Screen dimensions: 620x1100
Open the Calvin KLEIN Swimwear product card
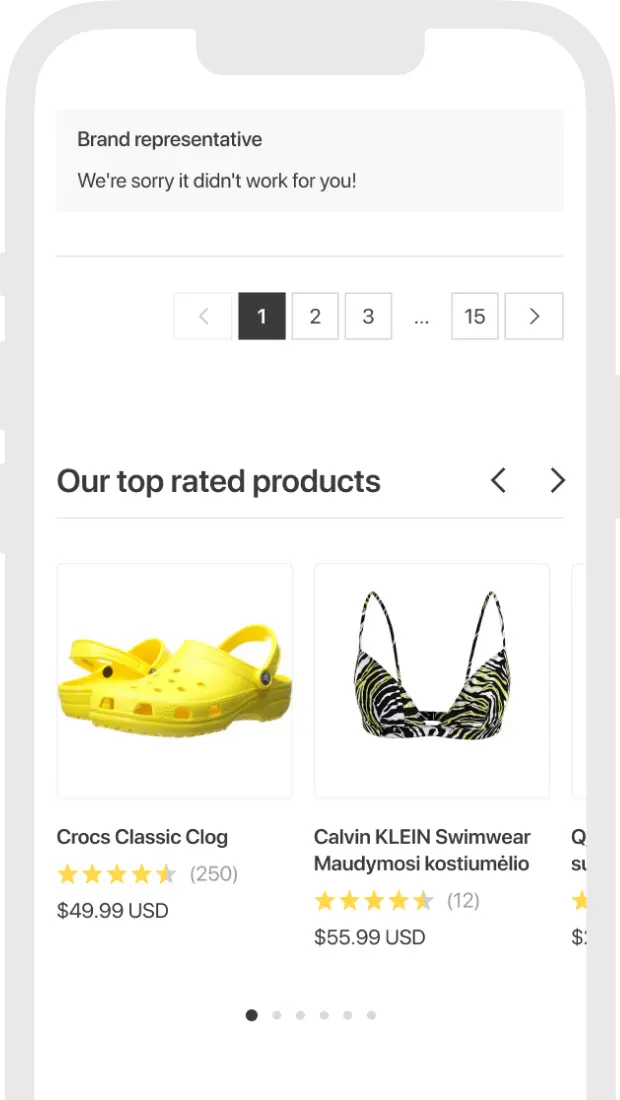tap(432, 756)
